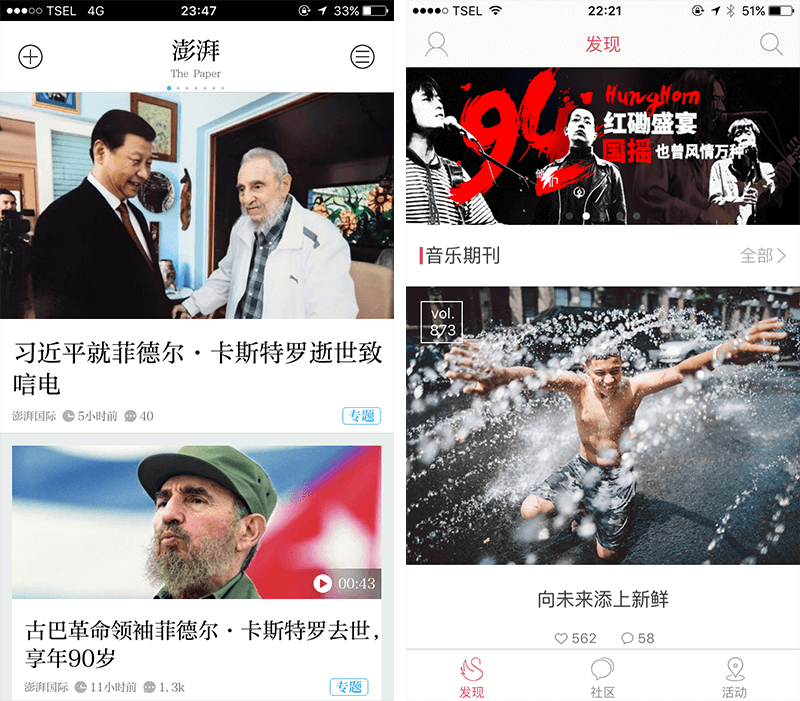
Task: View all music journals via 全部
Action: (763, 256)
